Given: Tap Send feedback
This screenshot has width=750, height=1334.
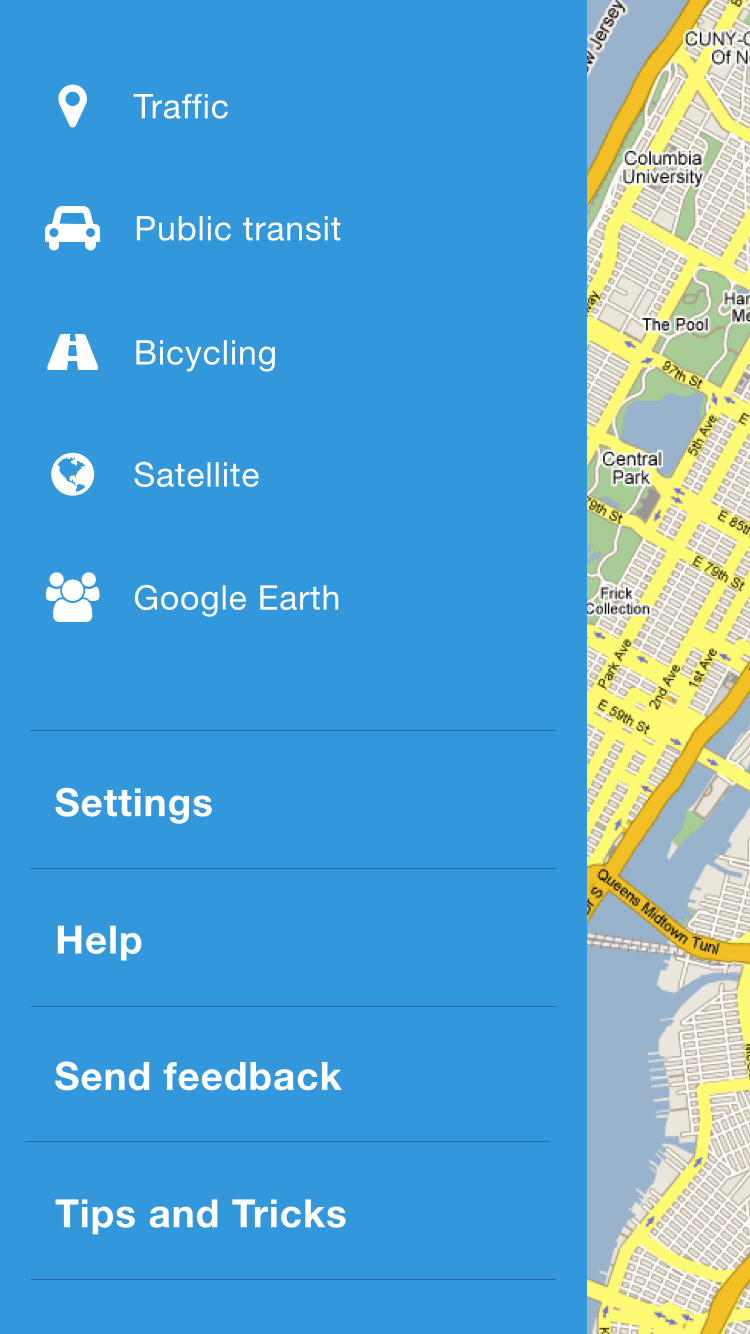Looking at the screenshot, I should [x=198, y=1076].
